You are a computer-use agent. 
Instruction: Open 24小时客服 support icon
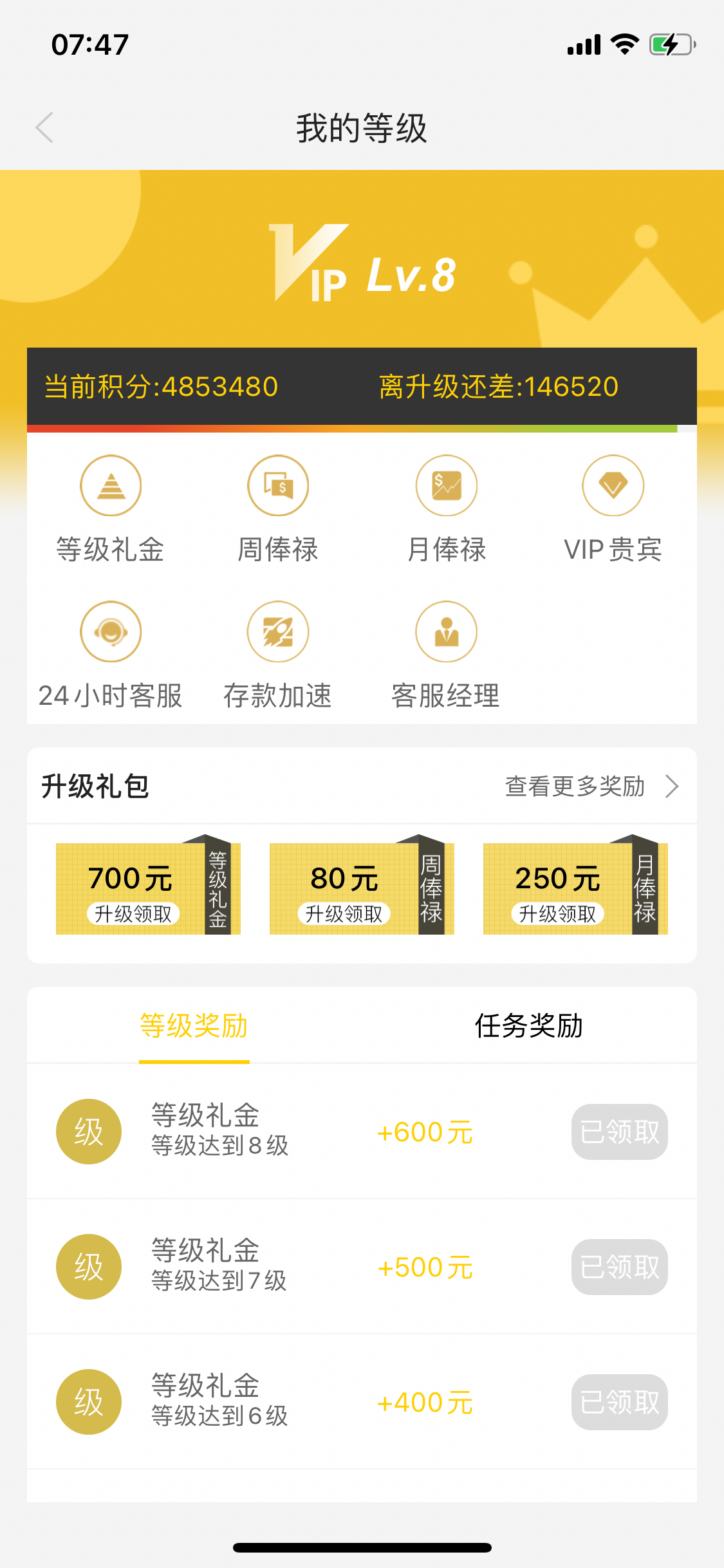coord(111,632)
